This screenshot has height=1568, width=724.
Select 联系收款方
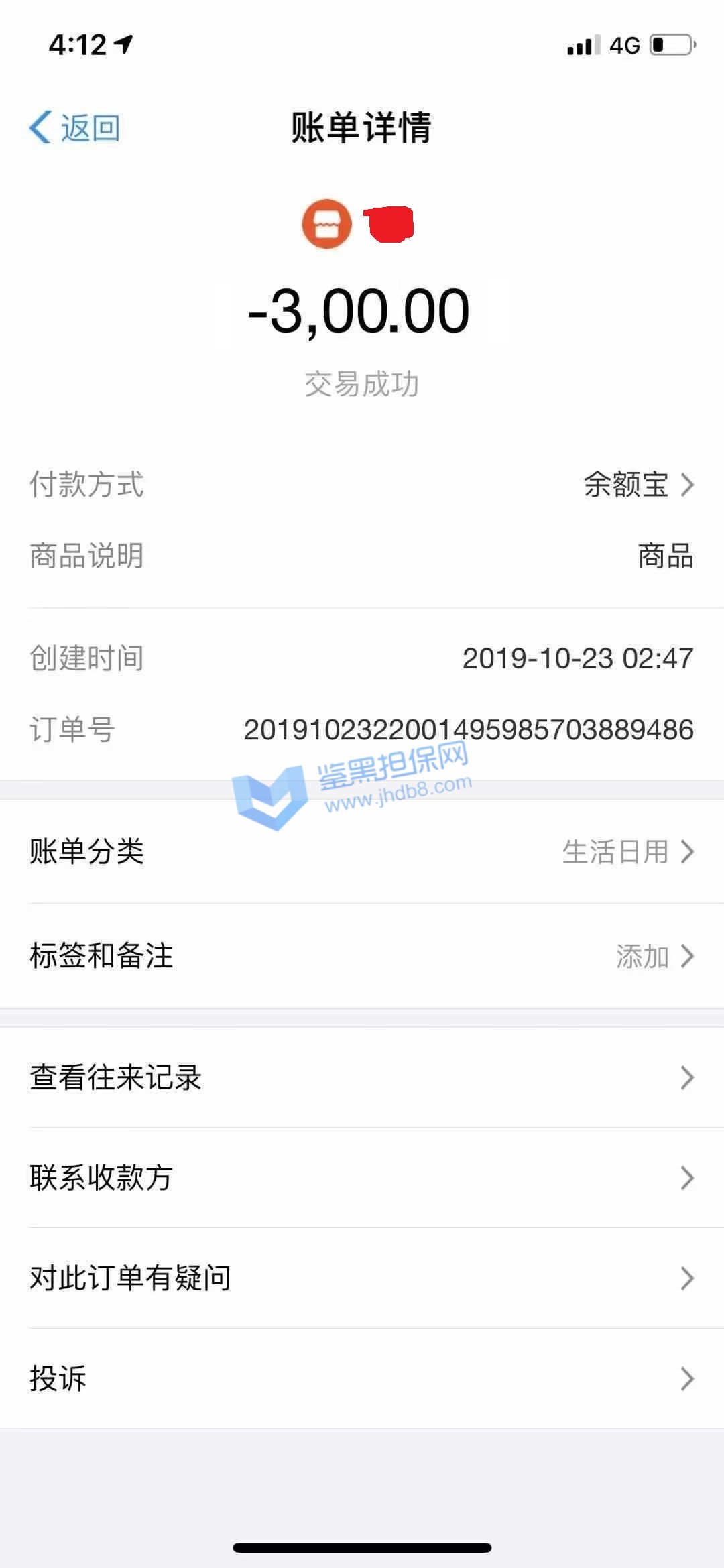362,1178
